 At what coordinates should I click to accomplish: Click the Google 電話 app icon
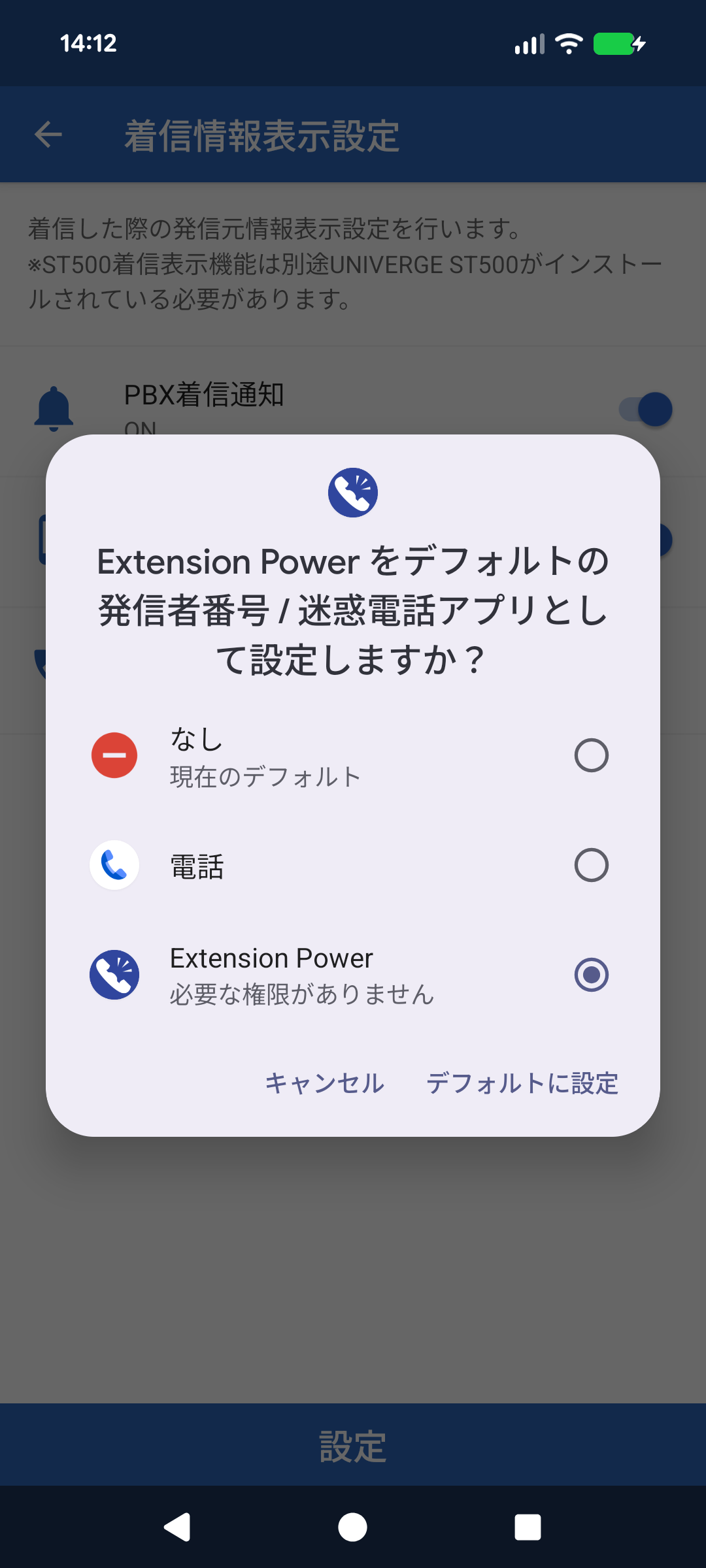pos(114,865)
